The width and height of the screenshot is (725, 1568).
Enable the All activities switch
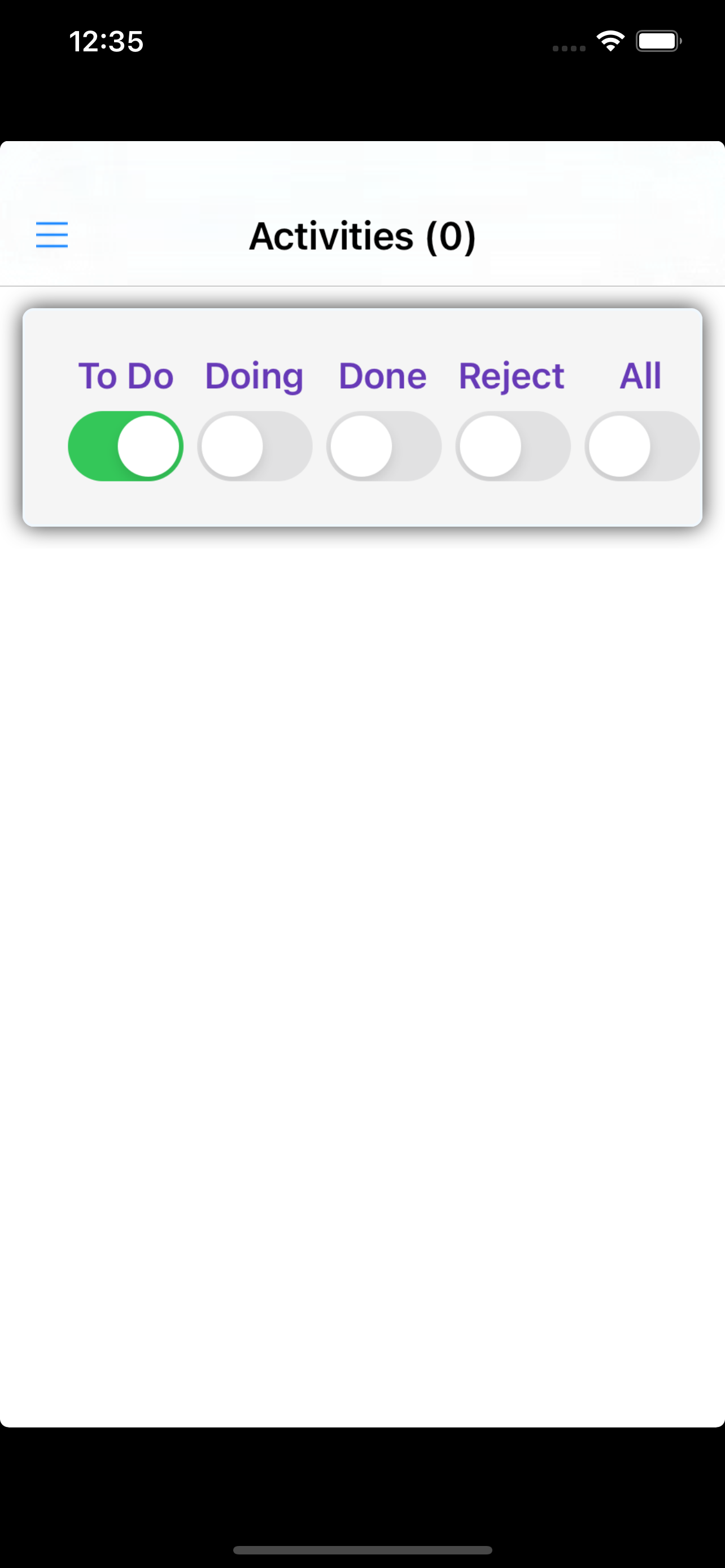tap(641, 446)
